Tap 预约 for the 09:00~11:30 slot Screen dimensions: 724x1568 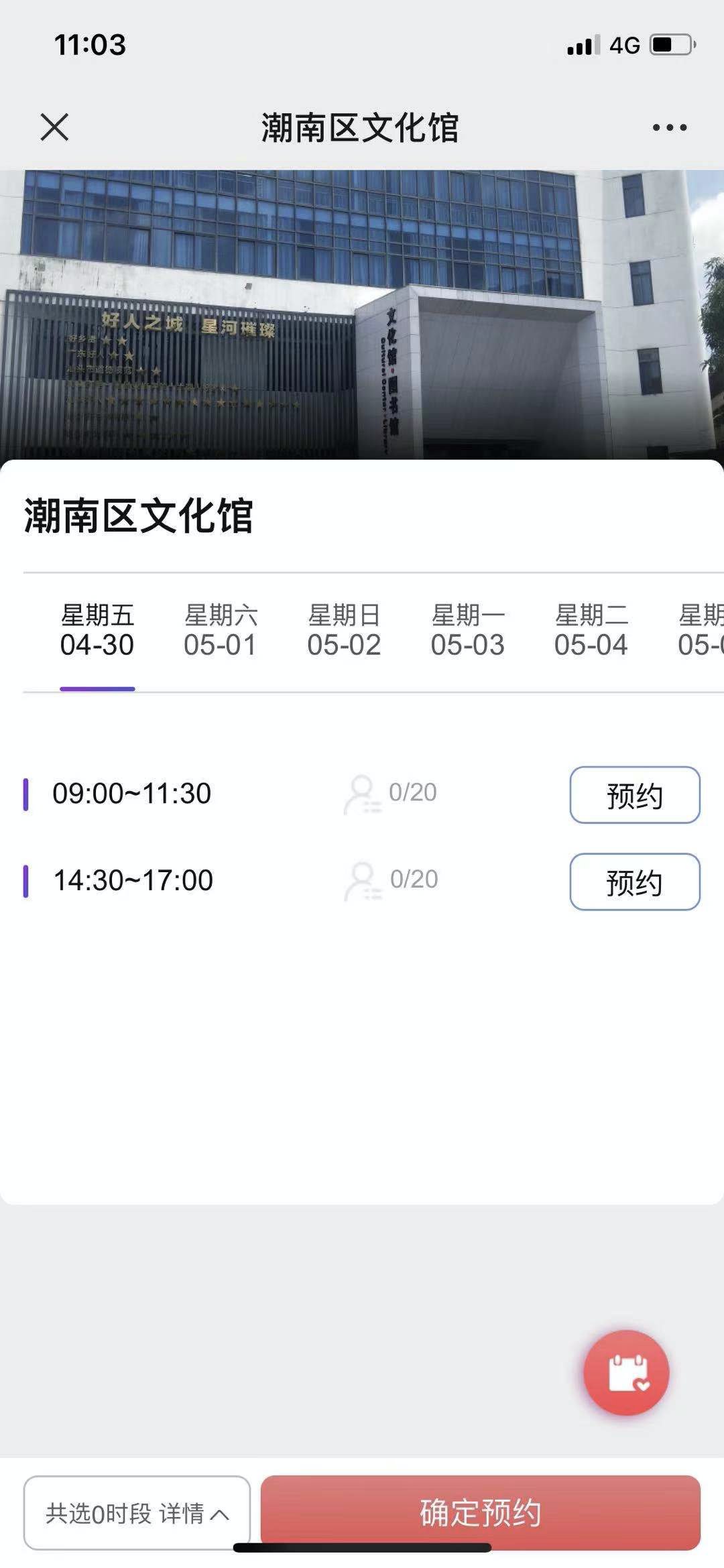click(634, 795)
